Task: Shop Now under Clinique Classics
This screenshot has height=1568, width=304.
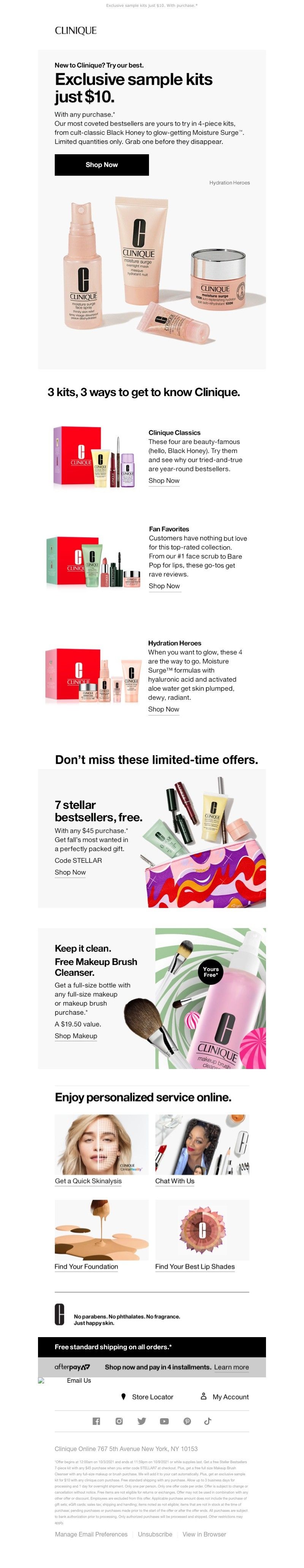Action: (163, 480)
